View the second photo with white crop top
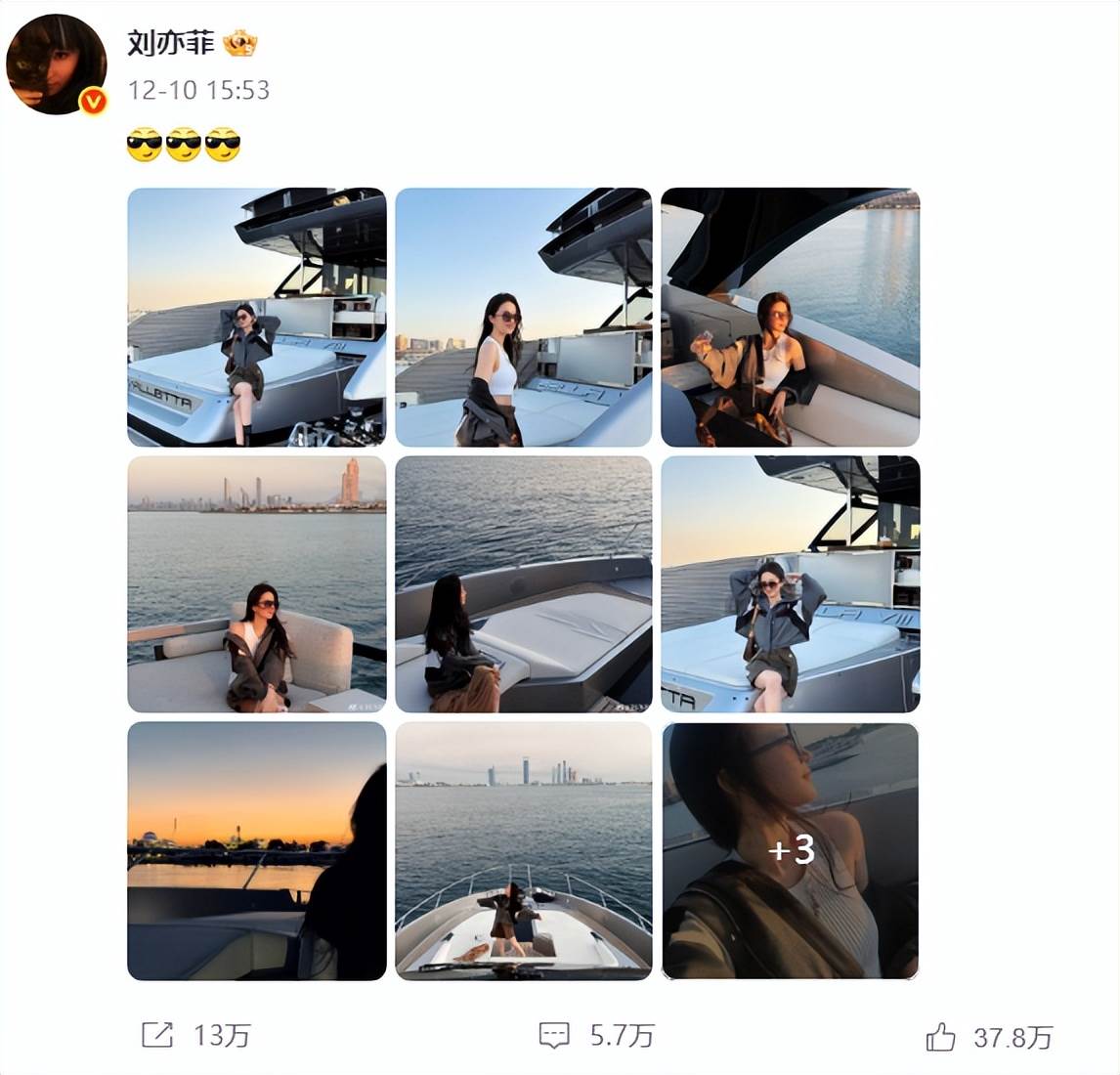 [523, 317]
